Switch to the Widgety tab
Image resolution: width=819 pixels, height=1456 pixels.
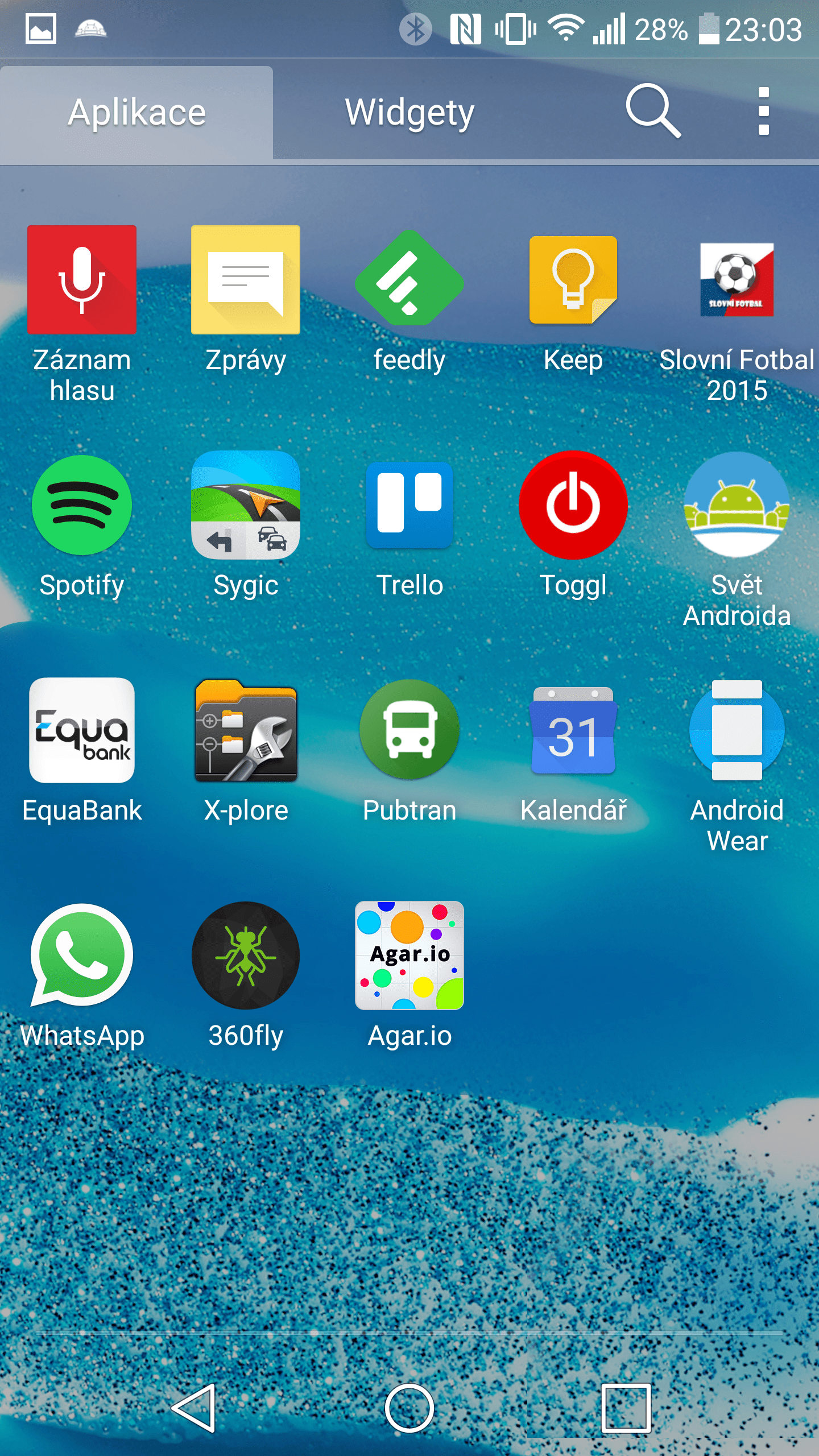(x=409, y=113)
